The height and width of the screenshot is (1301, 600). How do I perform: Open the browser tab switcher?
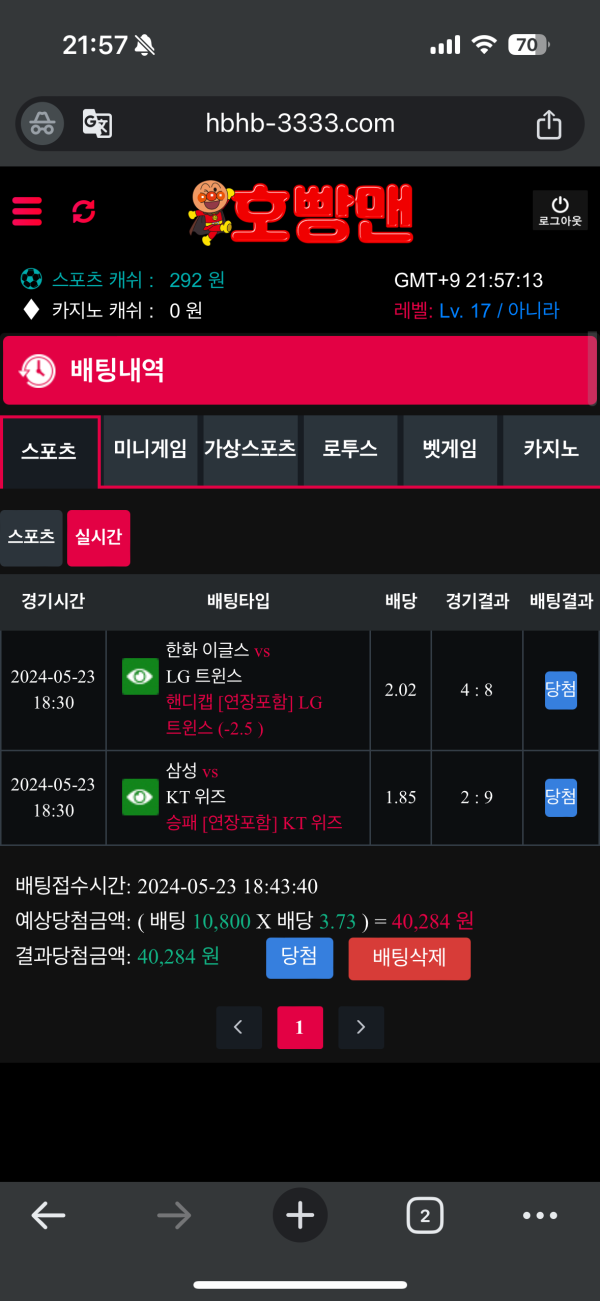coord(425,1216)
